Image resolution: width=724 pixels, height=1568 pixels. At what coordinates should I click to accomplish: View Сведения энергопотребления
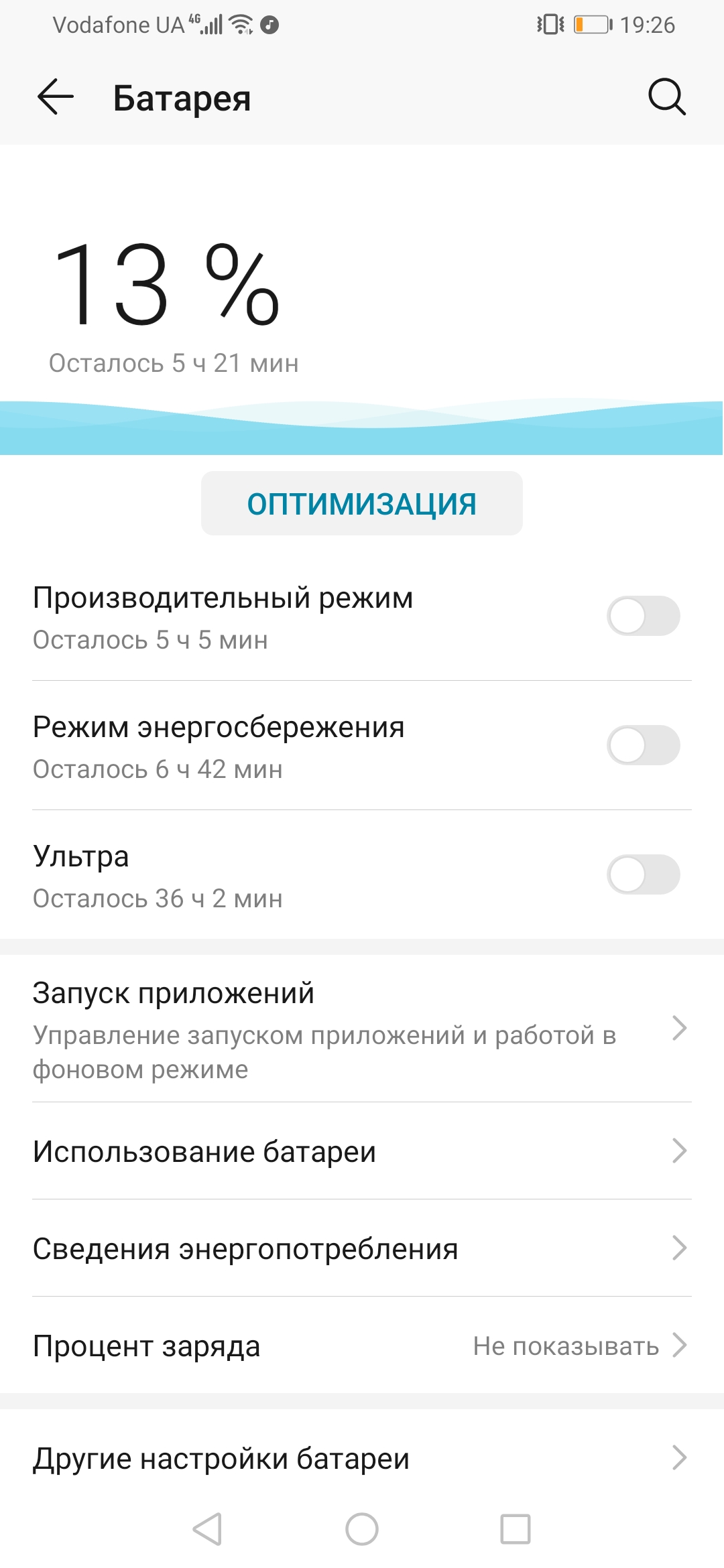362,1248
